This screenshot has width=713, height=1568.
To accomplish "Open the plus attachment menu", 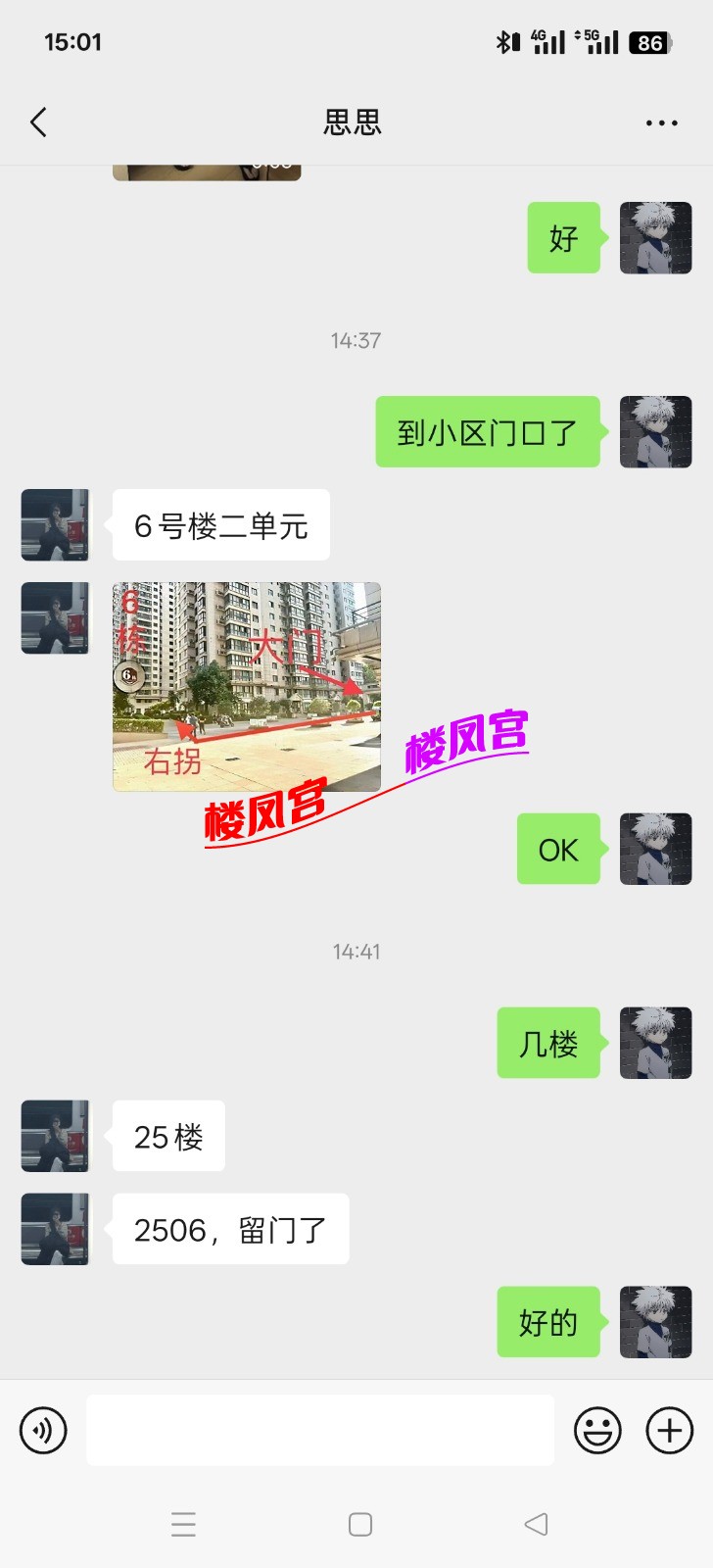I will [x=670, y=1431].
